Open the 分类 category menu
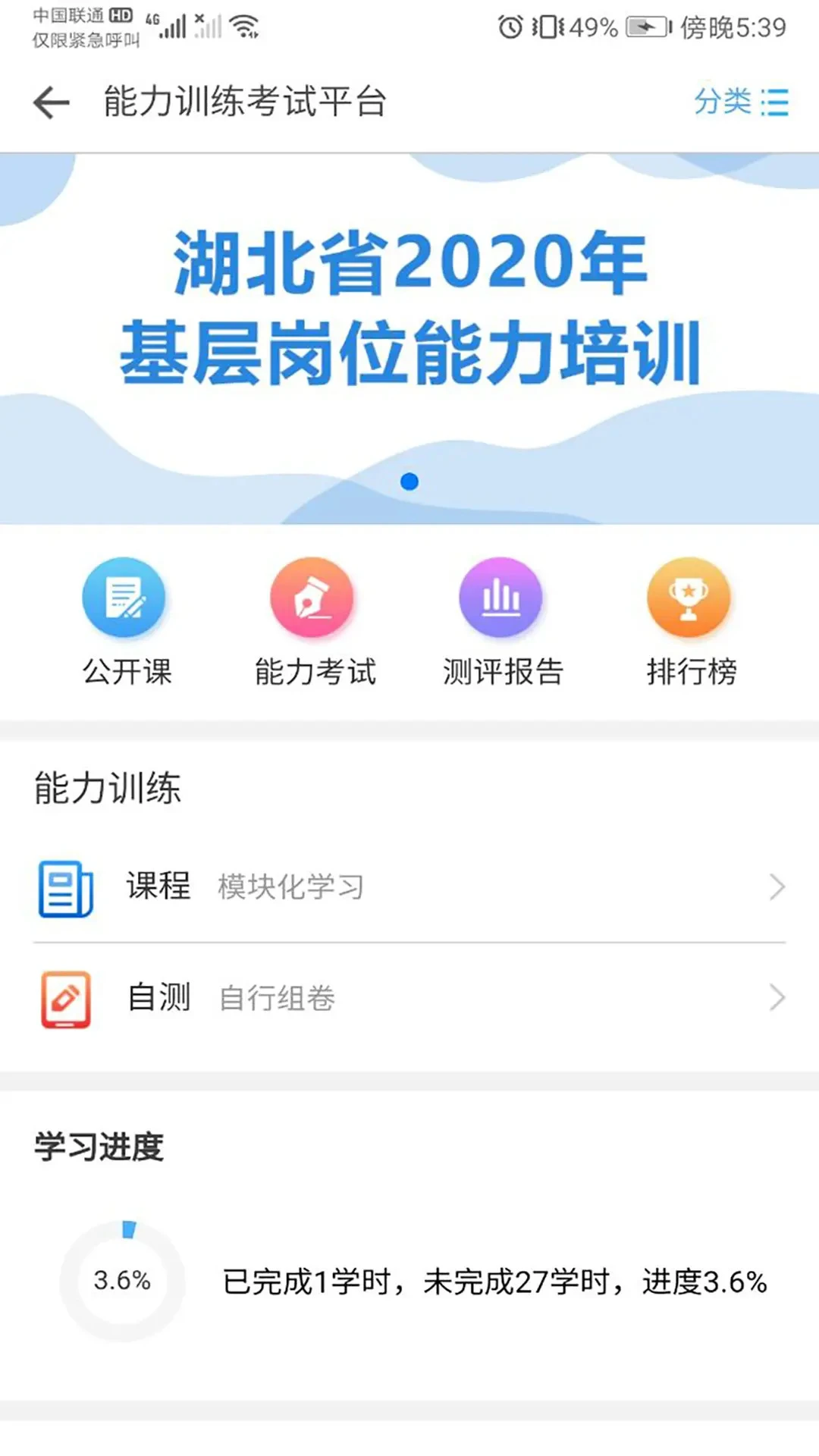819x1456 pixels. click(741, 102)
